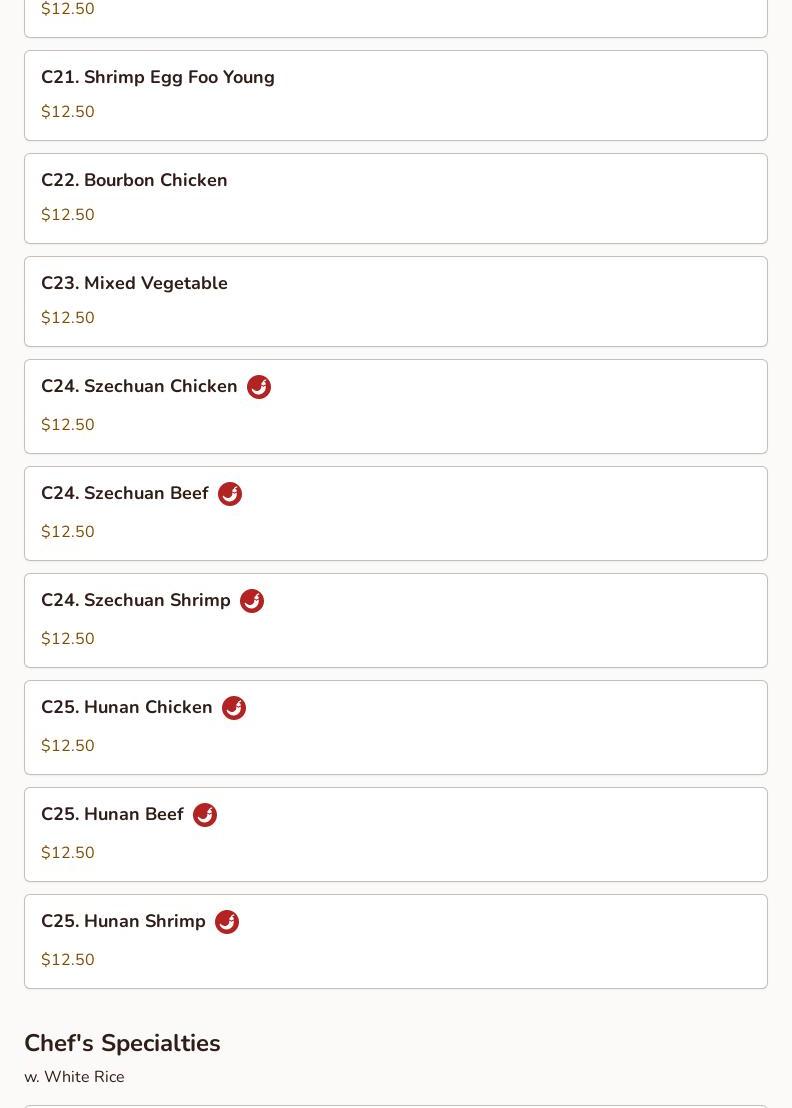
Task: Open C25. Hunan Shrimp item
Action: (x=395, y=941)
